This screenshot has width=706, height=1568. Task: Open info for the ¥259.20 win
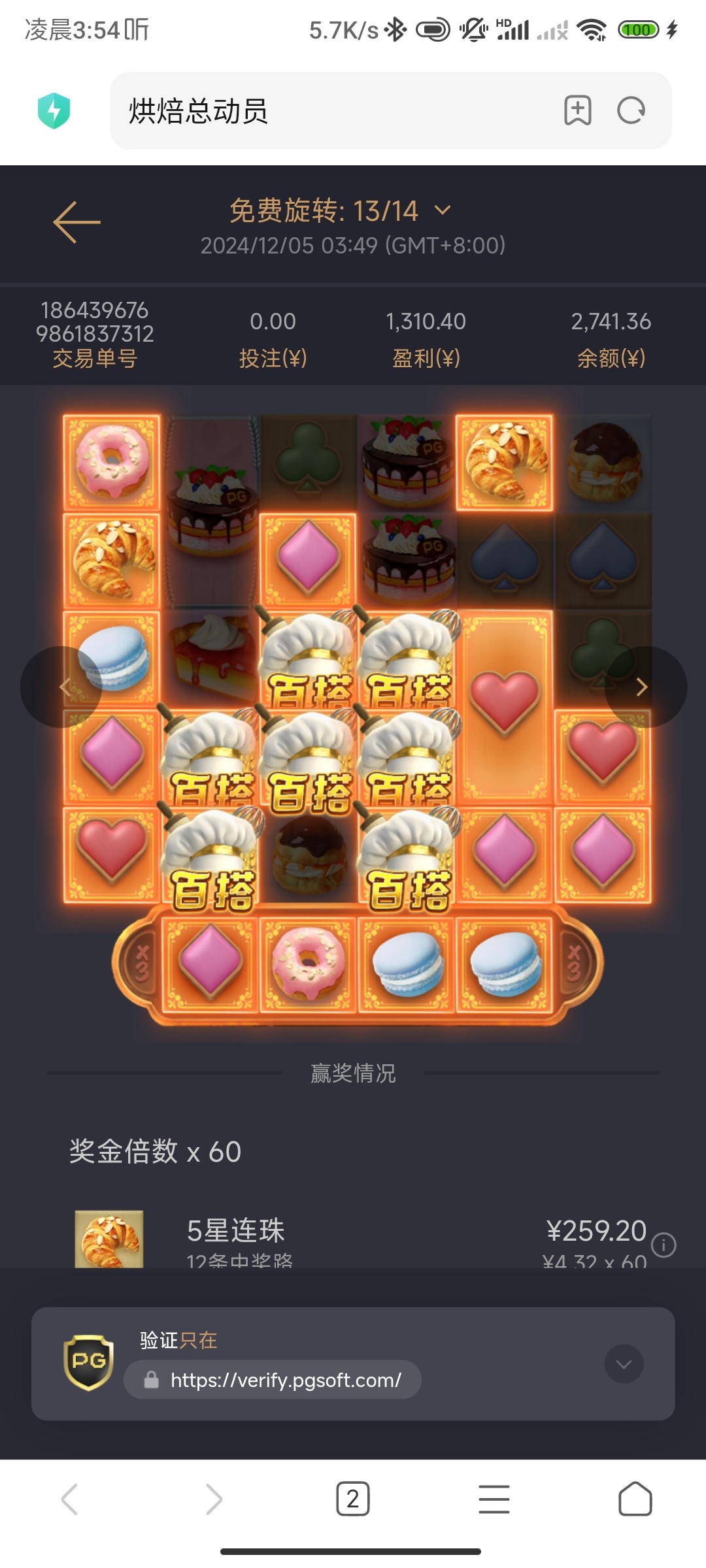point(664,1245)
